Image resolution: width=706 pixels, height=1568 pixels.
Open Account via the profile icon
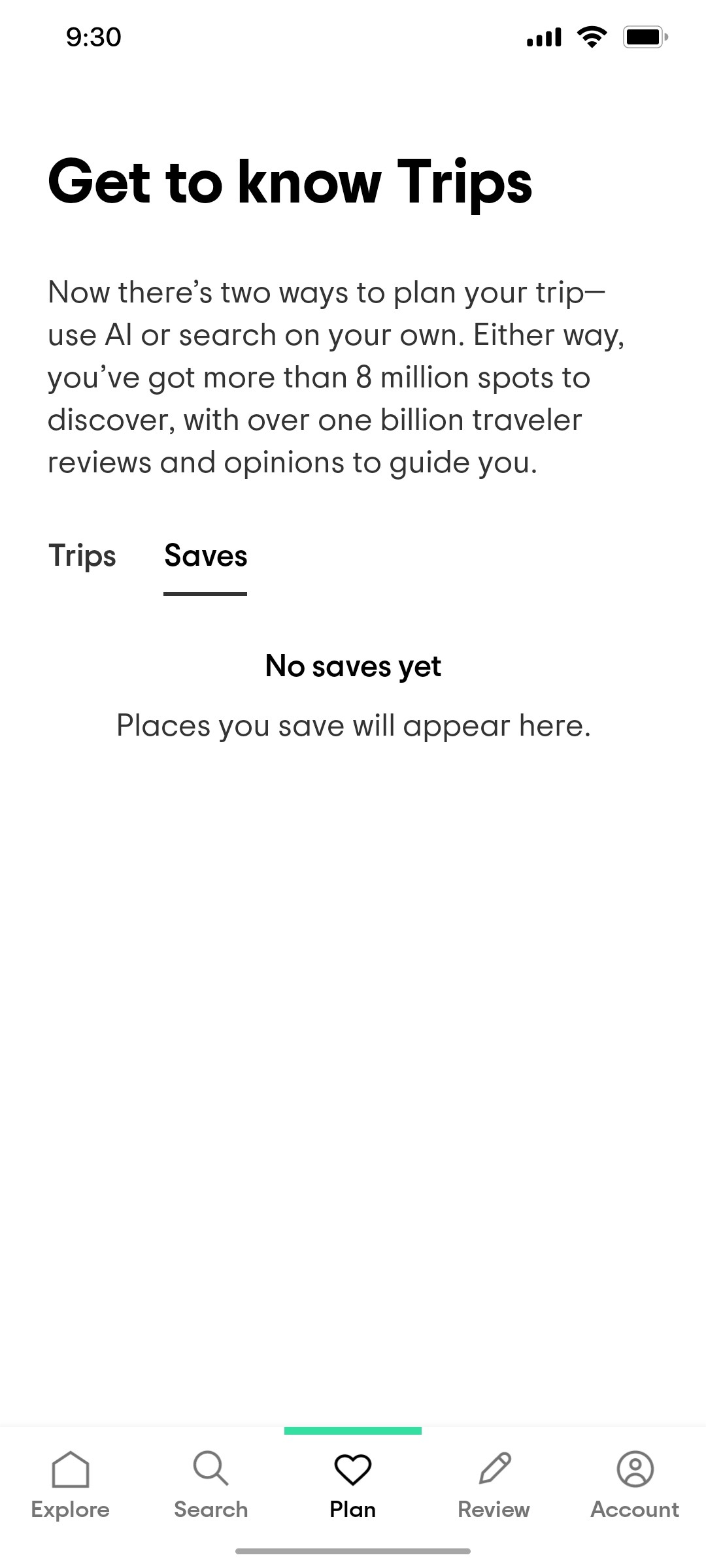[635, 1473]
